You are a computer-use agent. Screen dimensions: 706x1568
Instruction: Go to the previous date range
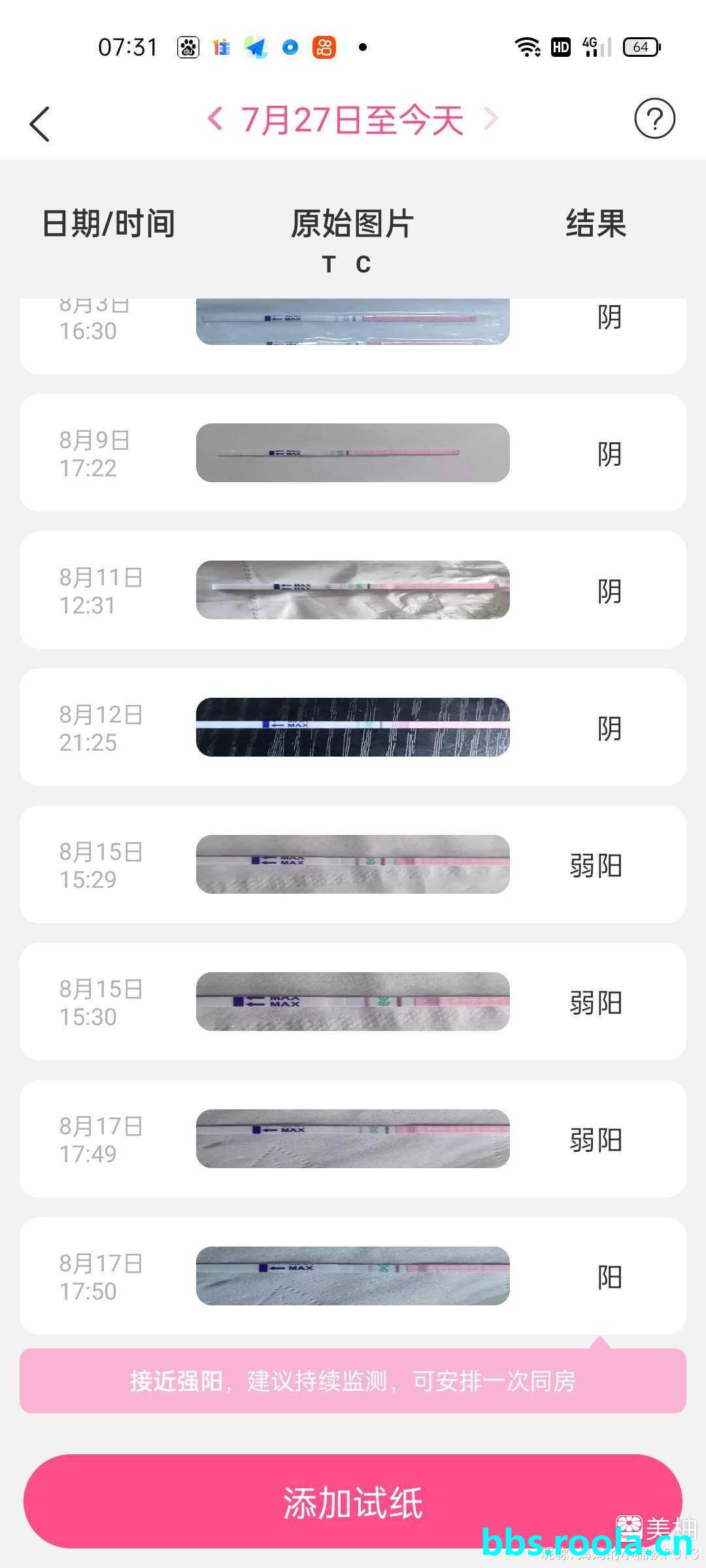coord(215,118)
